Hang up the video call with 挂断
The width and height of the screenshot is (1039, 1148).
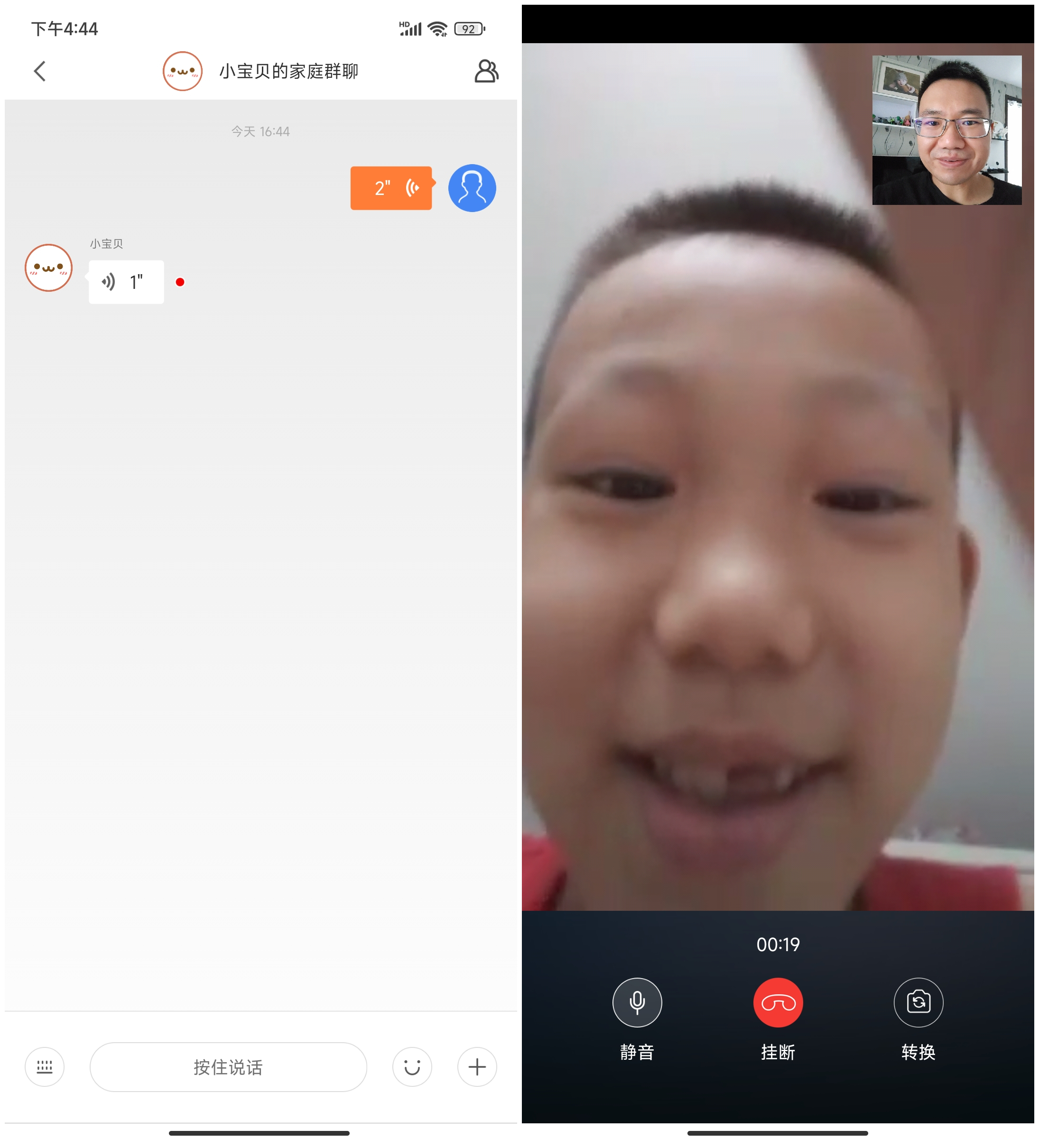pyautogui.click(x=778, y=1002)
